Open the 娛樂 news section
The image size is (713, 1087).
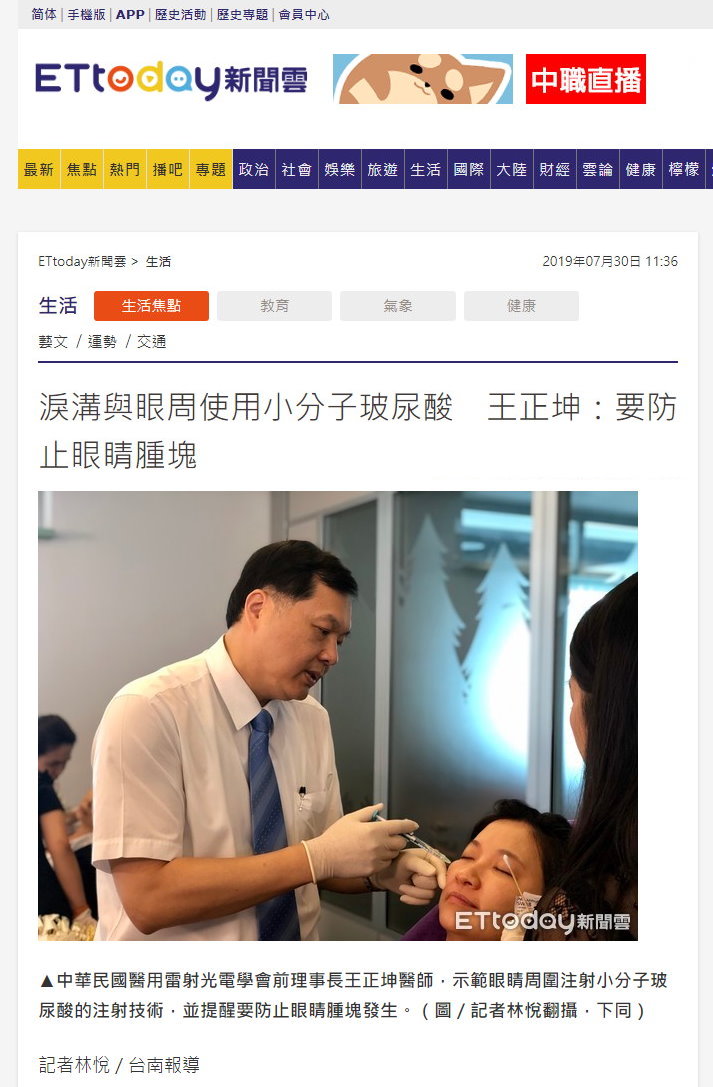point(340,170)
